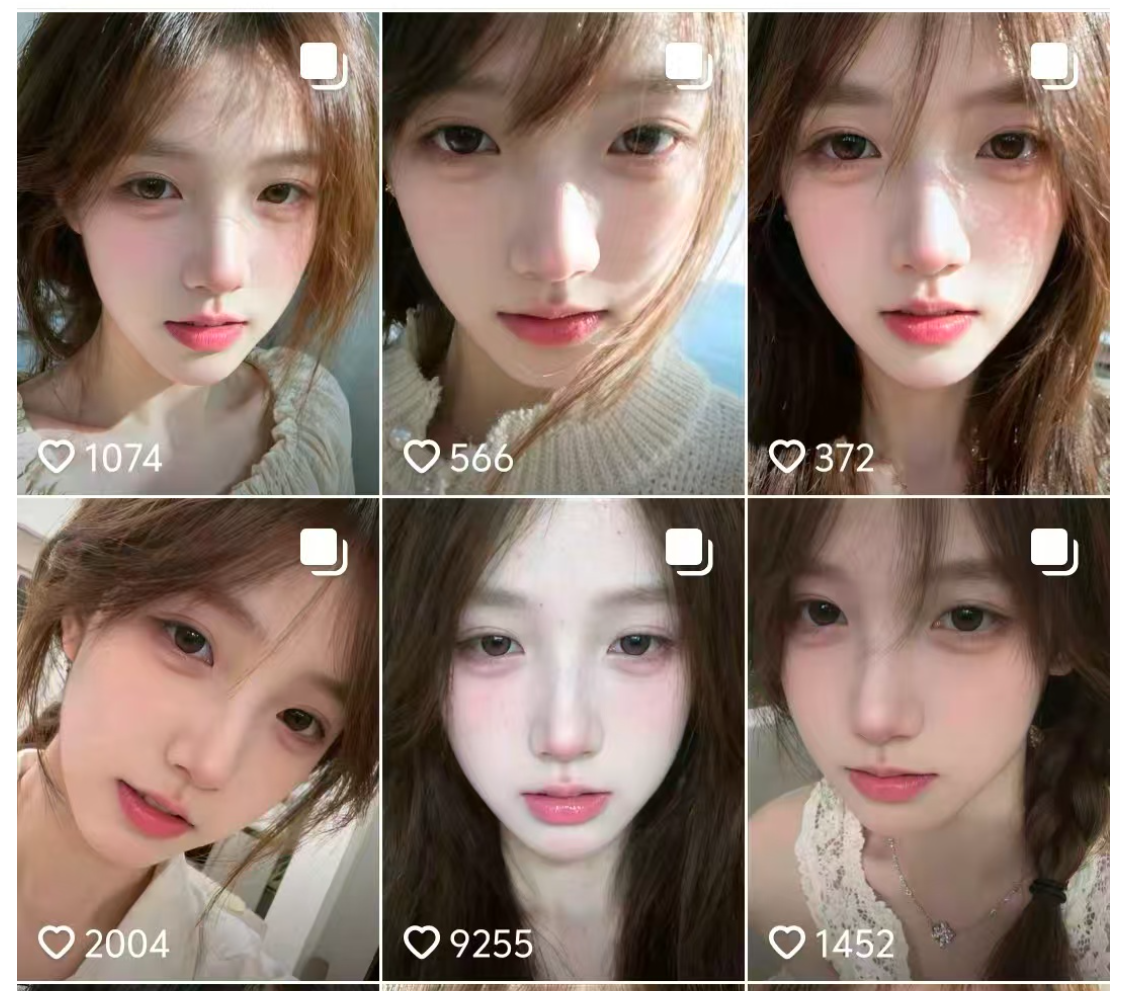Open the post with 2004 likes

pyautogui.click(x=198, y=738)
